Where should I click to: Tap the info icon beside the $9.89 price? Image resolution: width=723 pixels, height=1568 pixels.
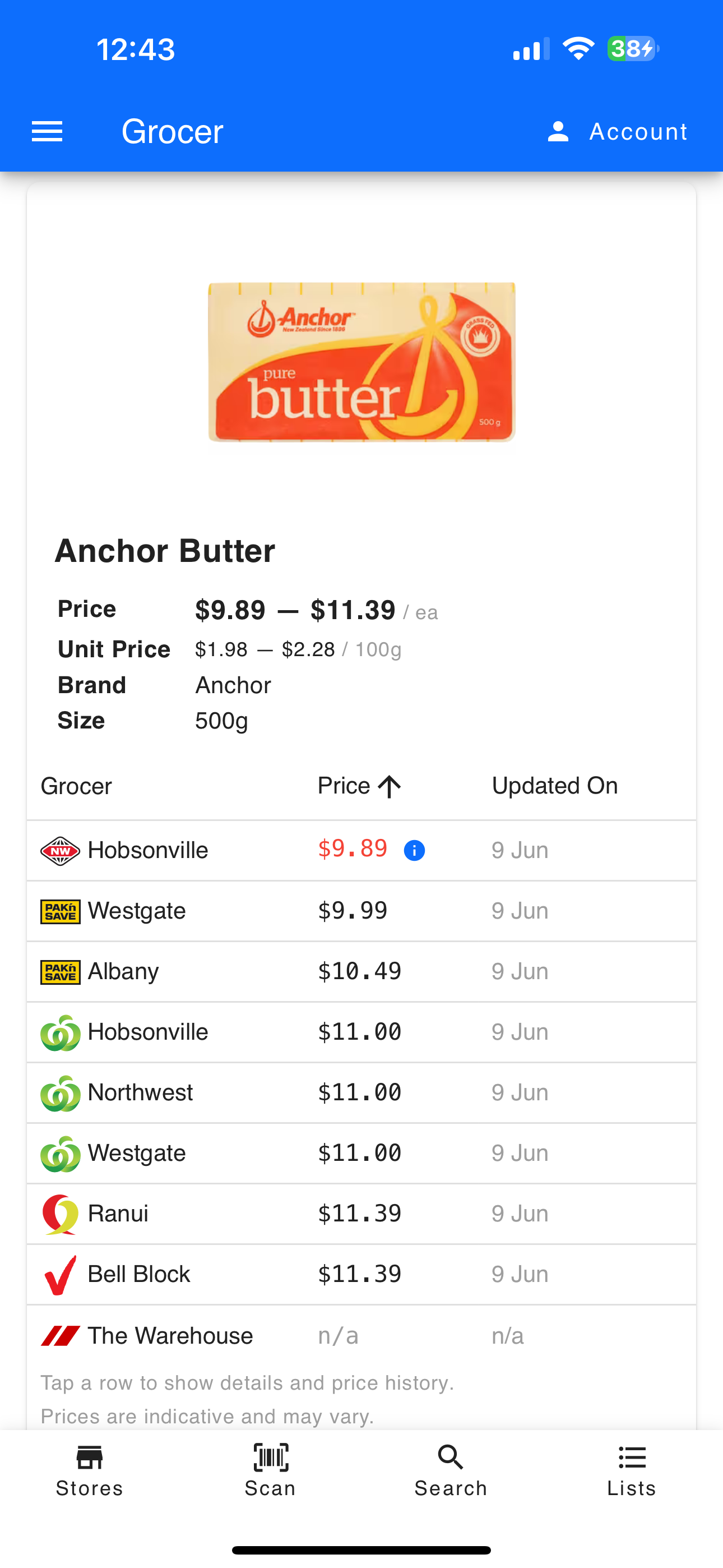(414, 850)
